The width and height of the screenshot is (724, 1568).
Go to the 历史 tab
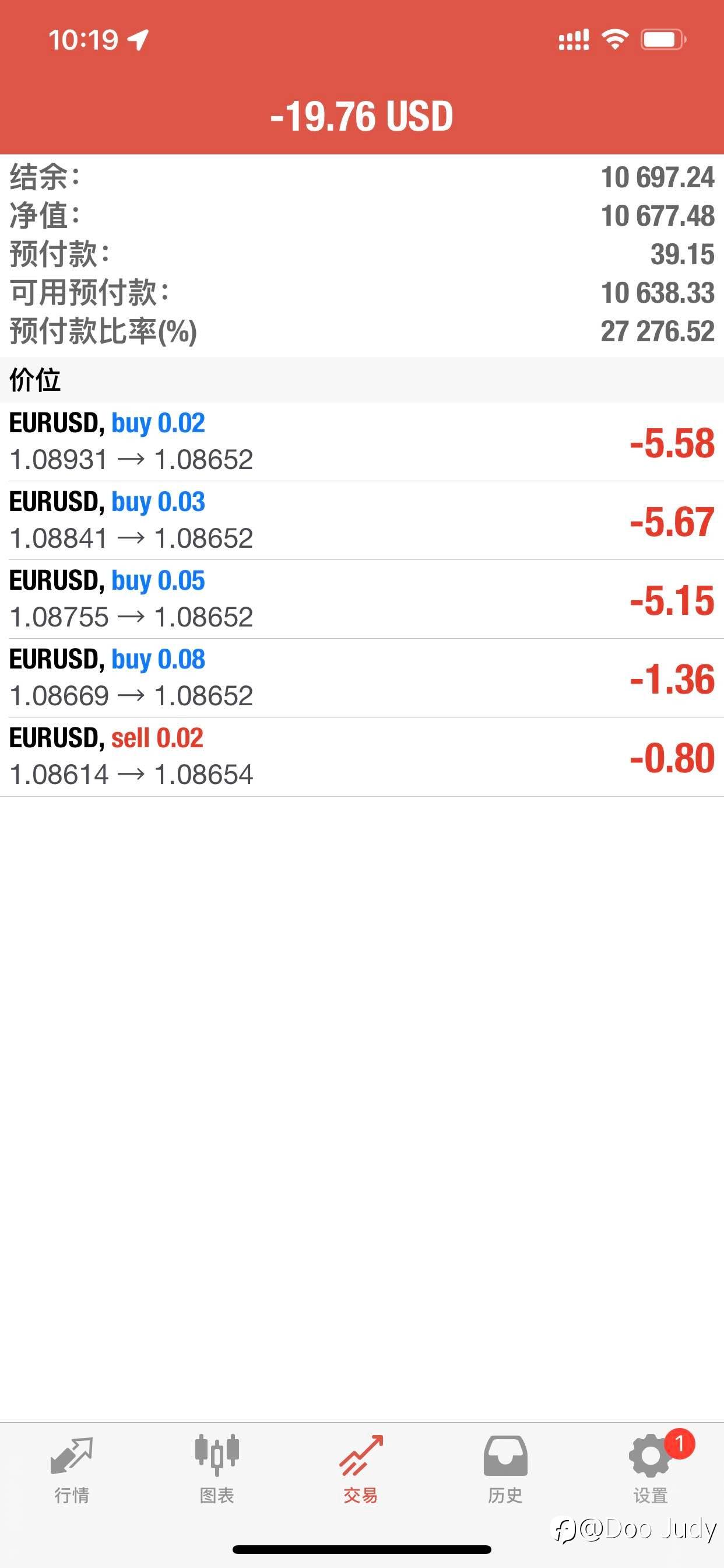[x=505, y=1468]
